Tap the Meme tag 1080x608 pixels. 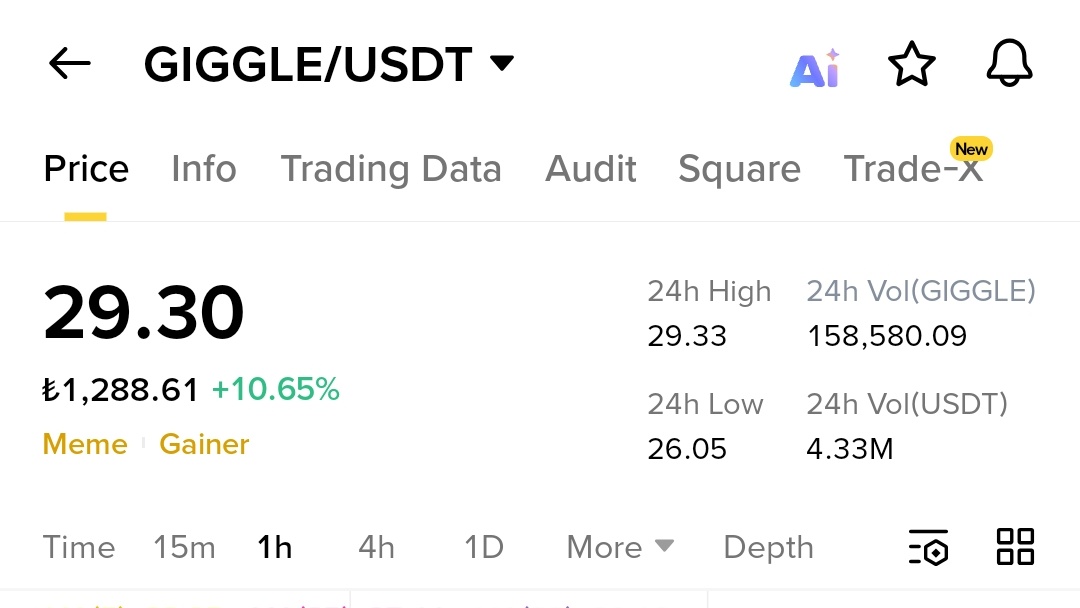[85, 444]
